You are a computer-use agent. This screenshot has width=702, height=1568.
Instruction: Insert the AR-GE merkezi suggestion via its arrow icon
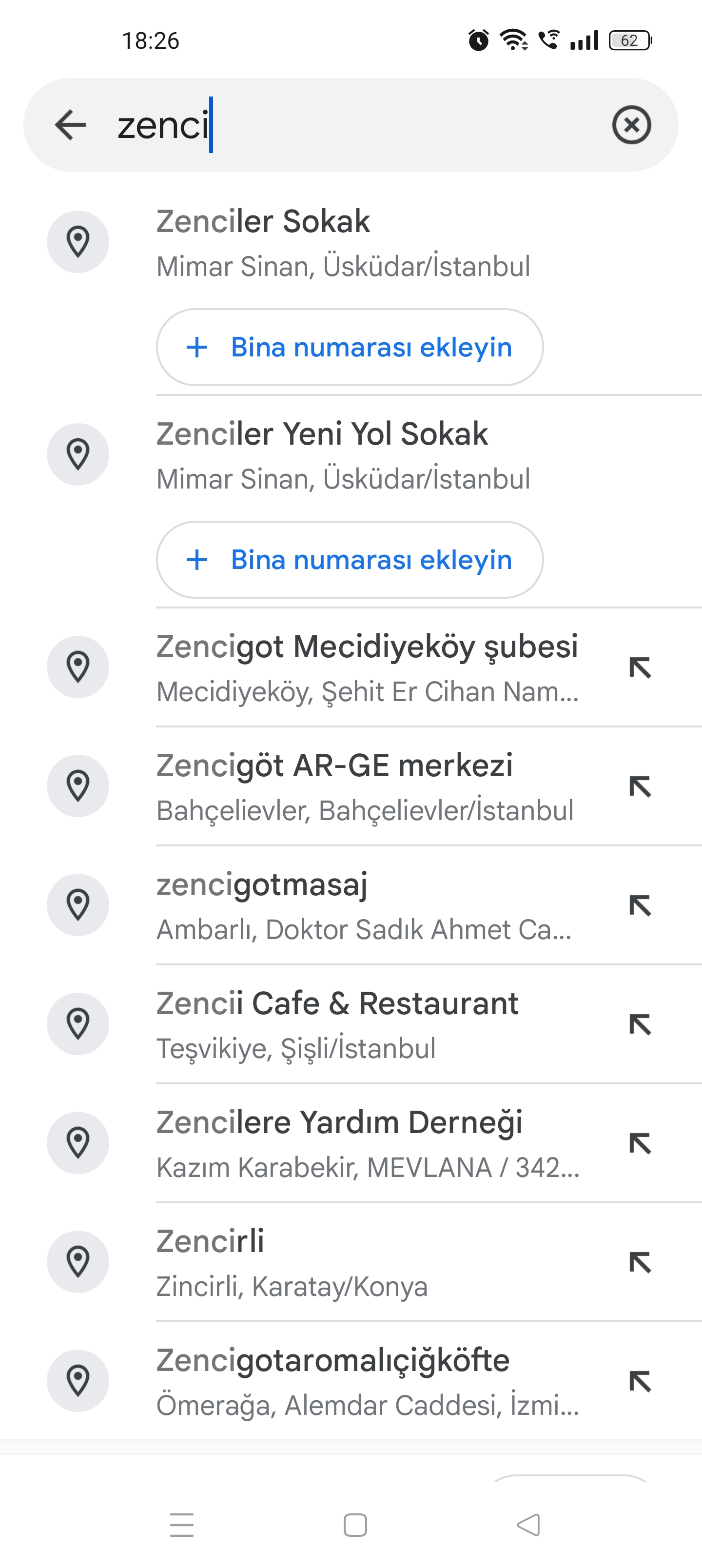[640, 786]
